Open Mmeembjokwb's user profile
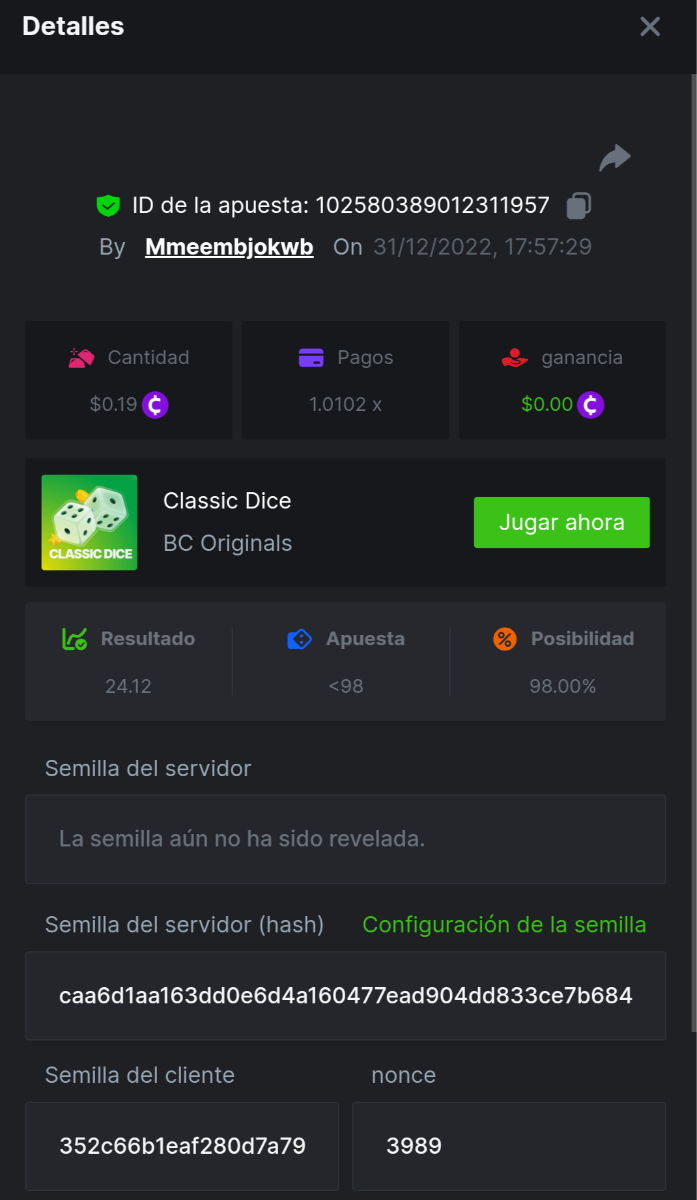The image size is (697, 1200). click(x=229, y=247)
